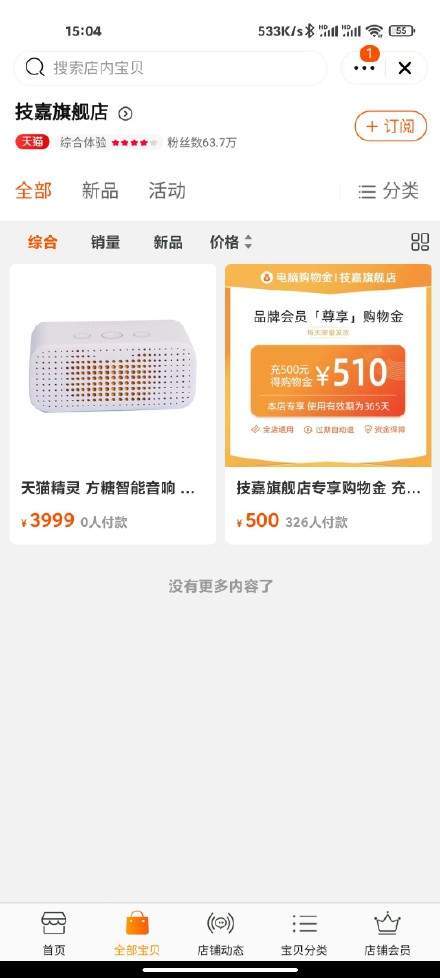Sort products by 销量
440x978 pixels.
[105, 242]
